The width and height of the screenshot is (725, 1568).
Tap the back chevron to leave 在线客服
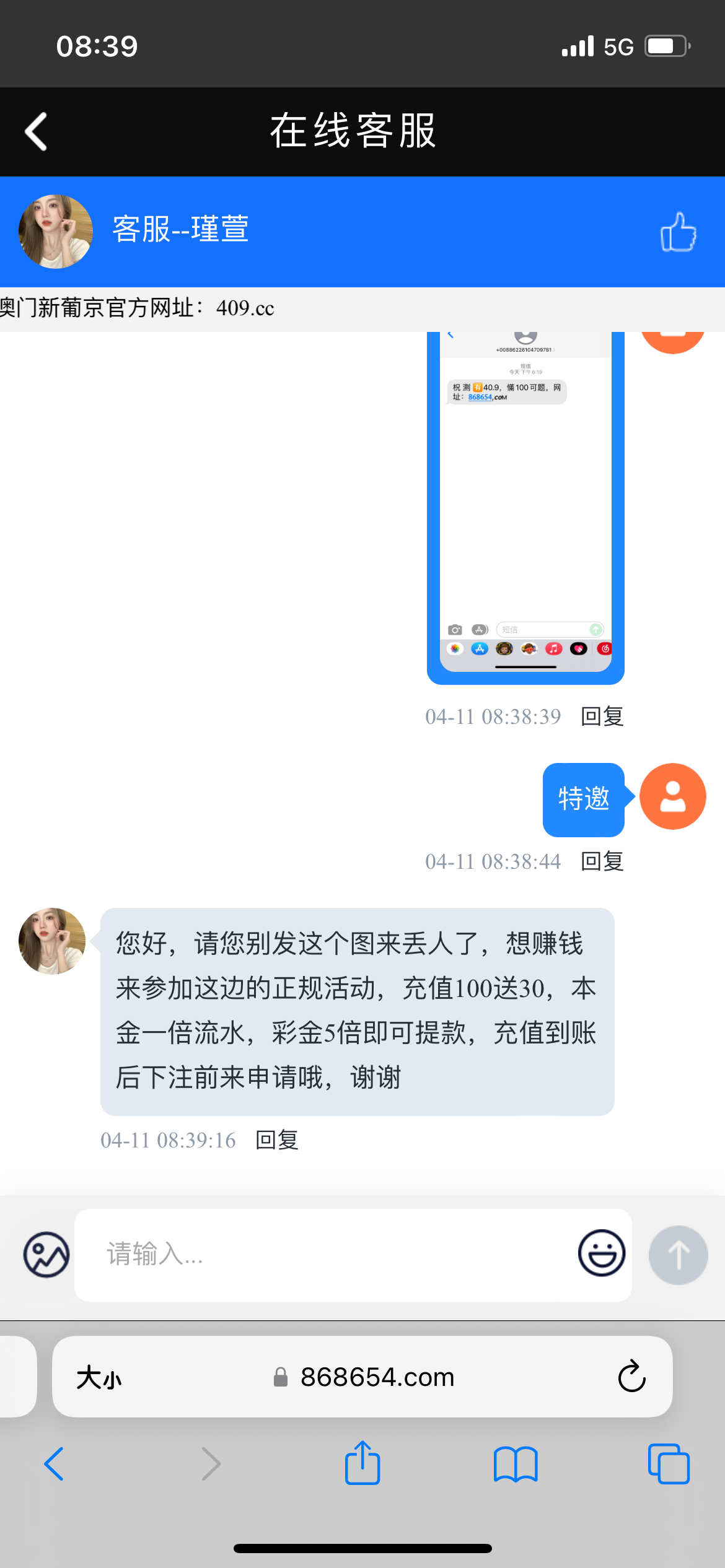[35, 131]
